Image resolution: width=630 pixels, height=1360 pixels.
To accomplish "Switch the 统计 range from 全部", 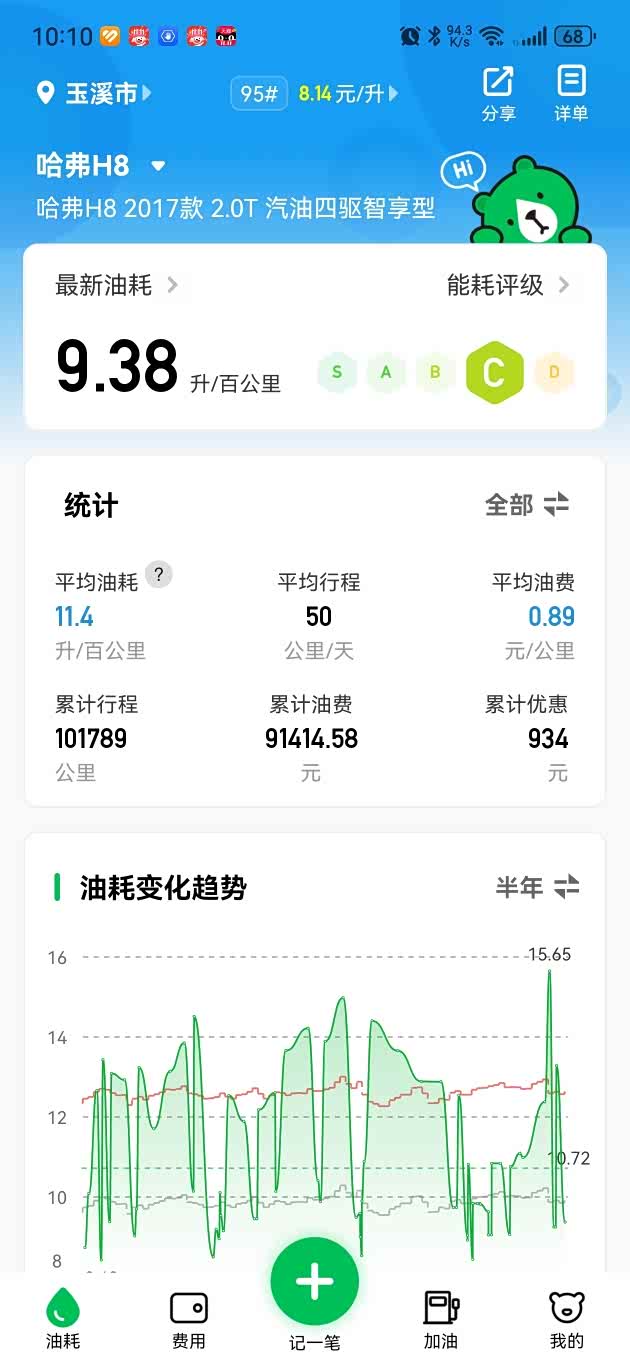I will (527, 506).
